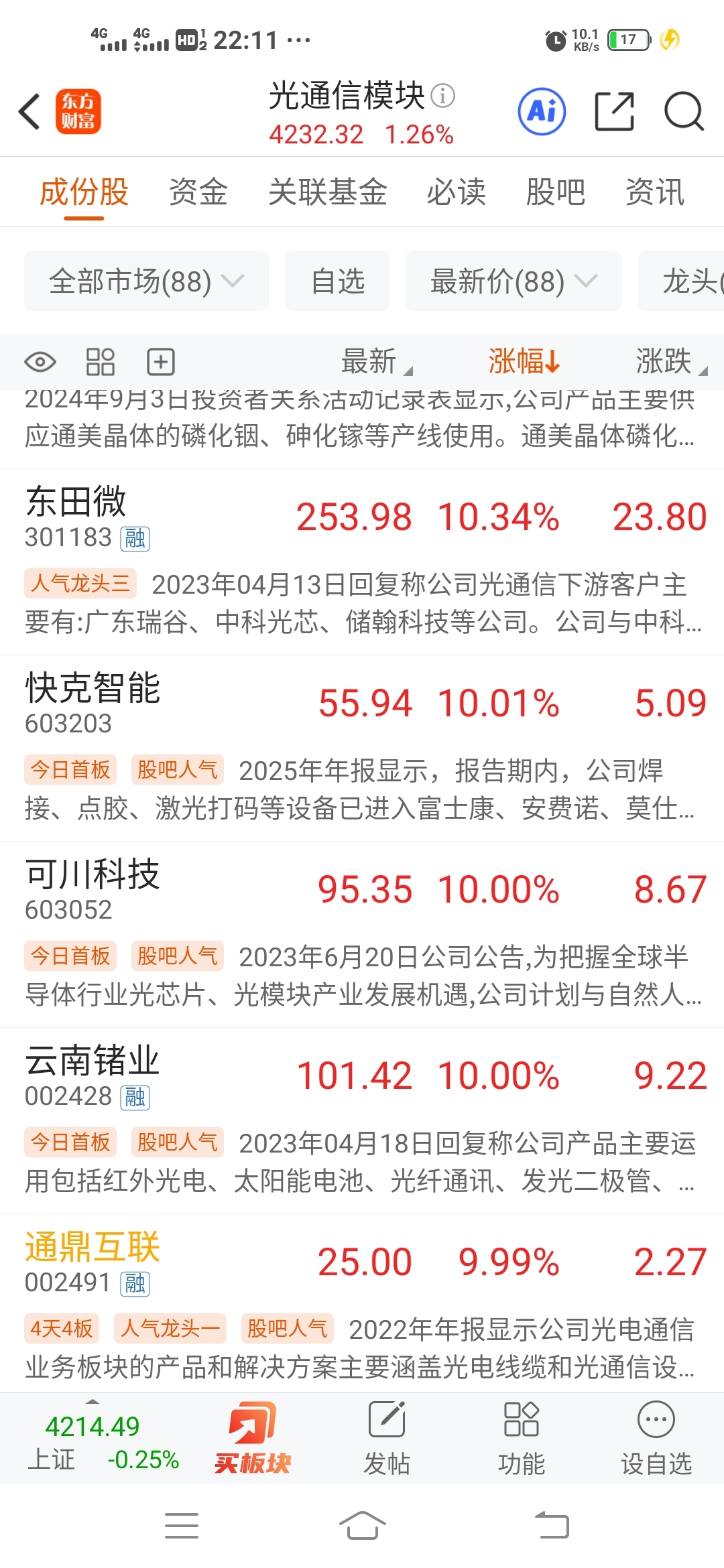Image resolution: width=724 pixels, height=1568 pixels.
Task: Switch to the 资金 tab
Action: pyautogui.click(x=198, y=192)
